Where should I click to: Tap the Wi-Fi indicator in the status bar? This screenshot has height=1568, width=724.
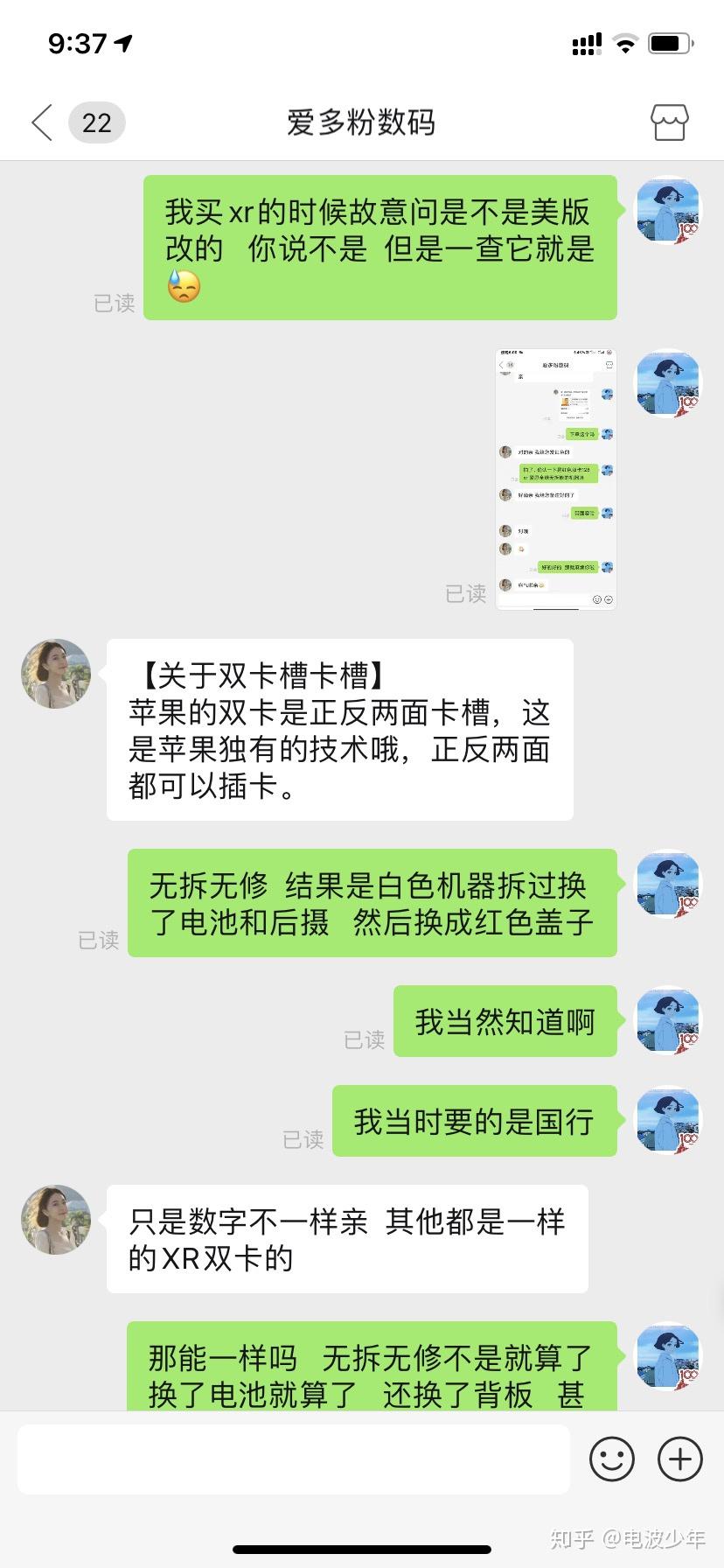[x=626, y=43]
